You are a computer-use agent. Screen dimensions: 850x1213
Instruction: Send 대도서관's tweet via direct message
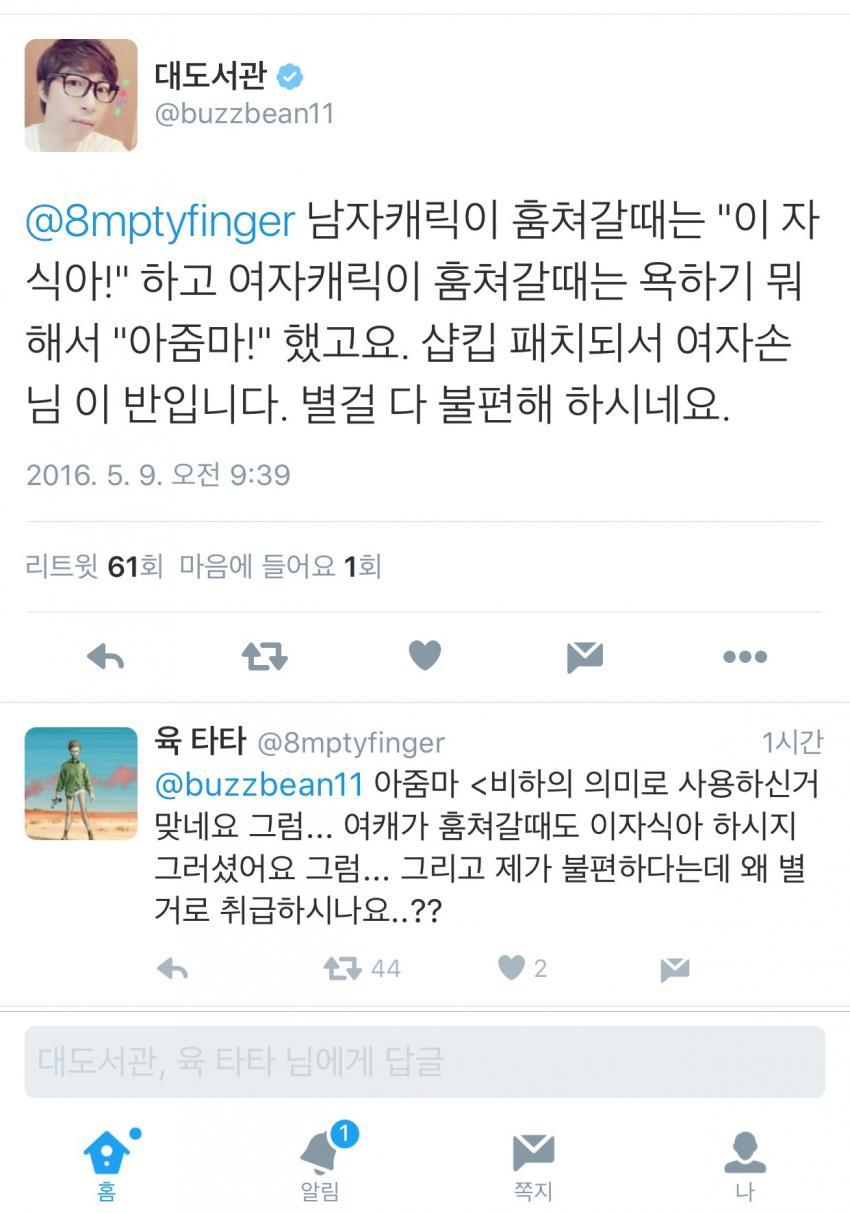(584, 657)
